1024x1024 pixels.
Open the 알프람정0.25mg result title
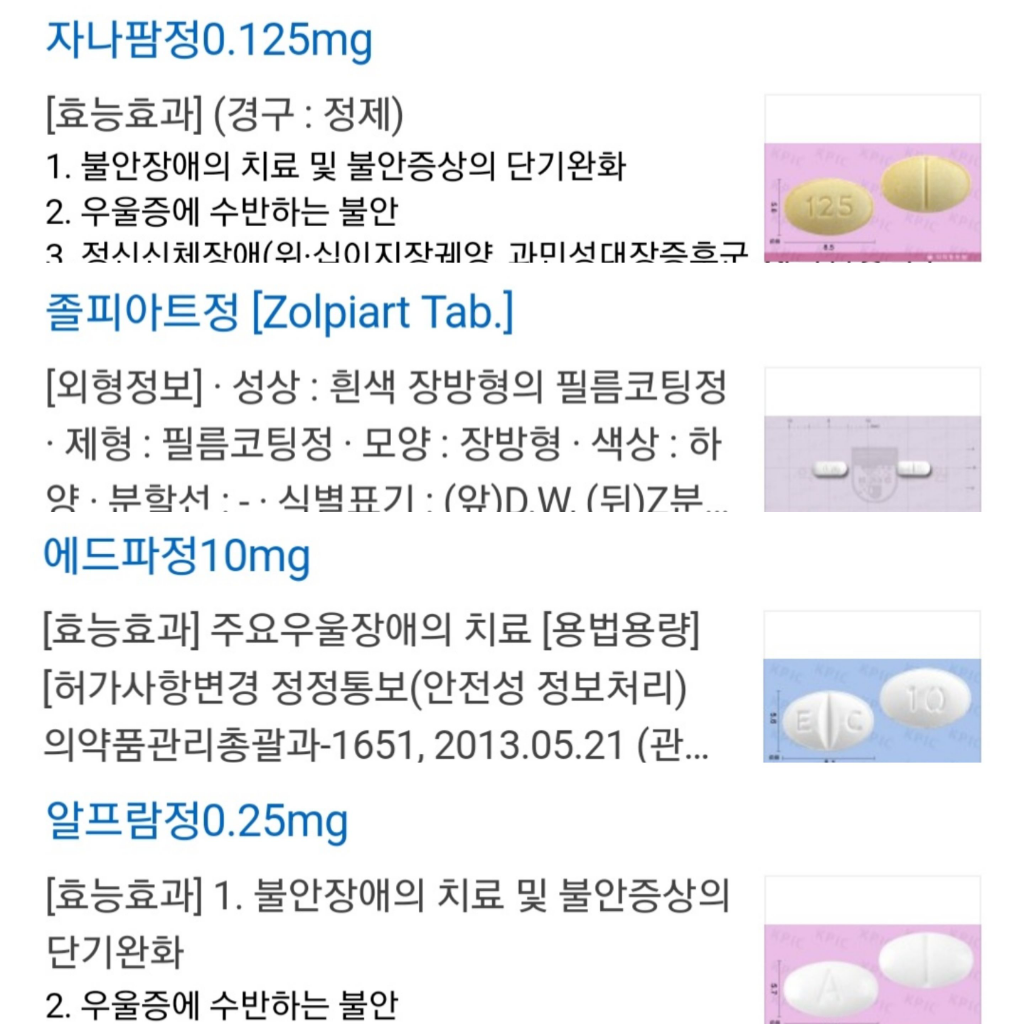(x=197, y=822)
